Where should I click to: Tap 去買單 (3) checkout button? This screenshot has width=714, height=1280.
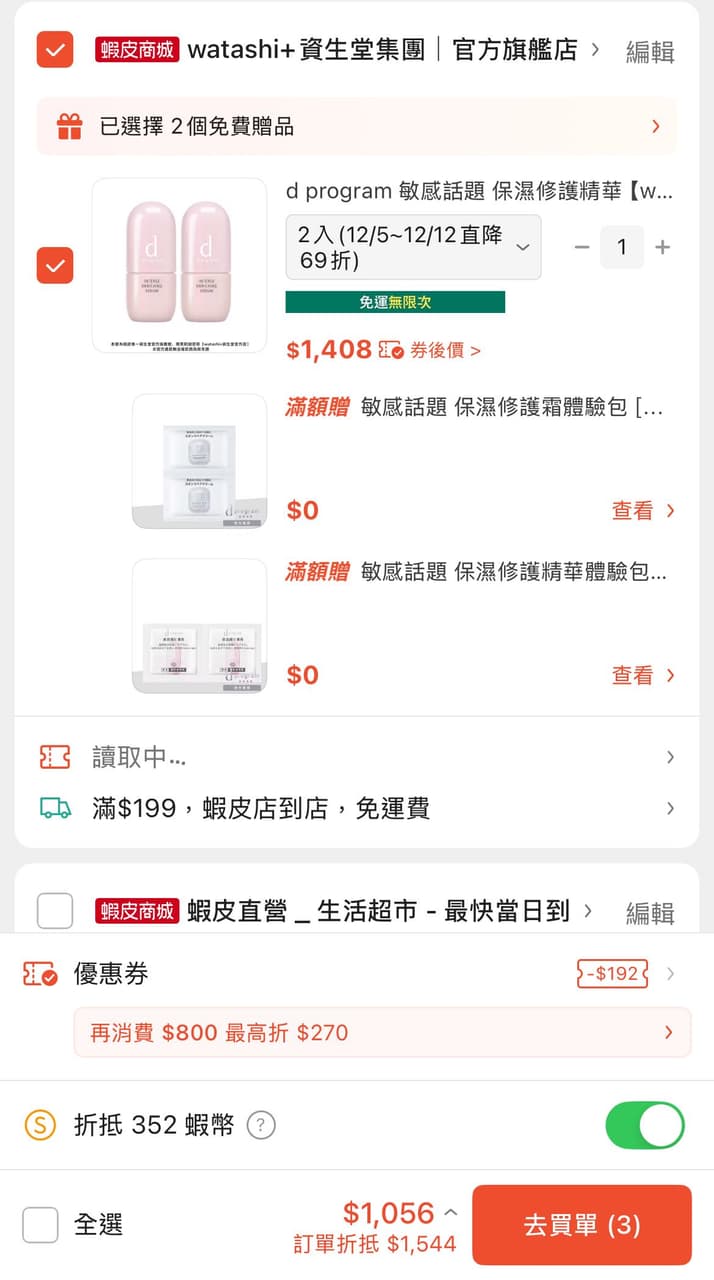pyautogui.click(x=582, y=1225)
